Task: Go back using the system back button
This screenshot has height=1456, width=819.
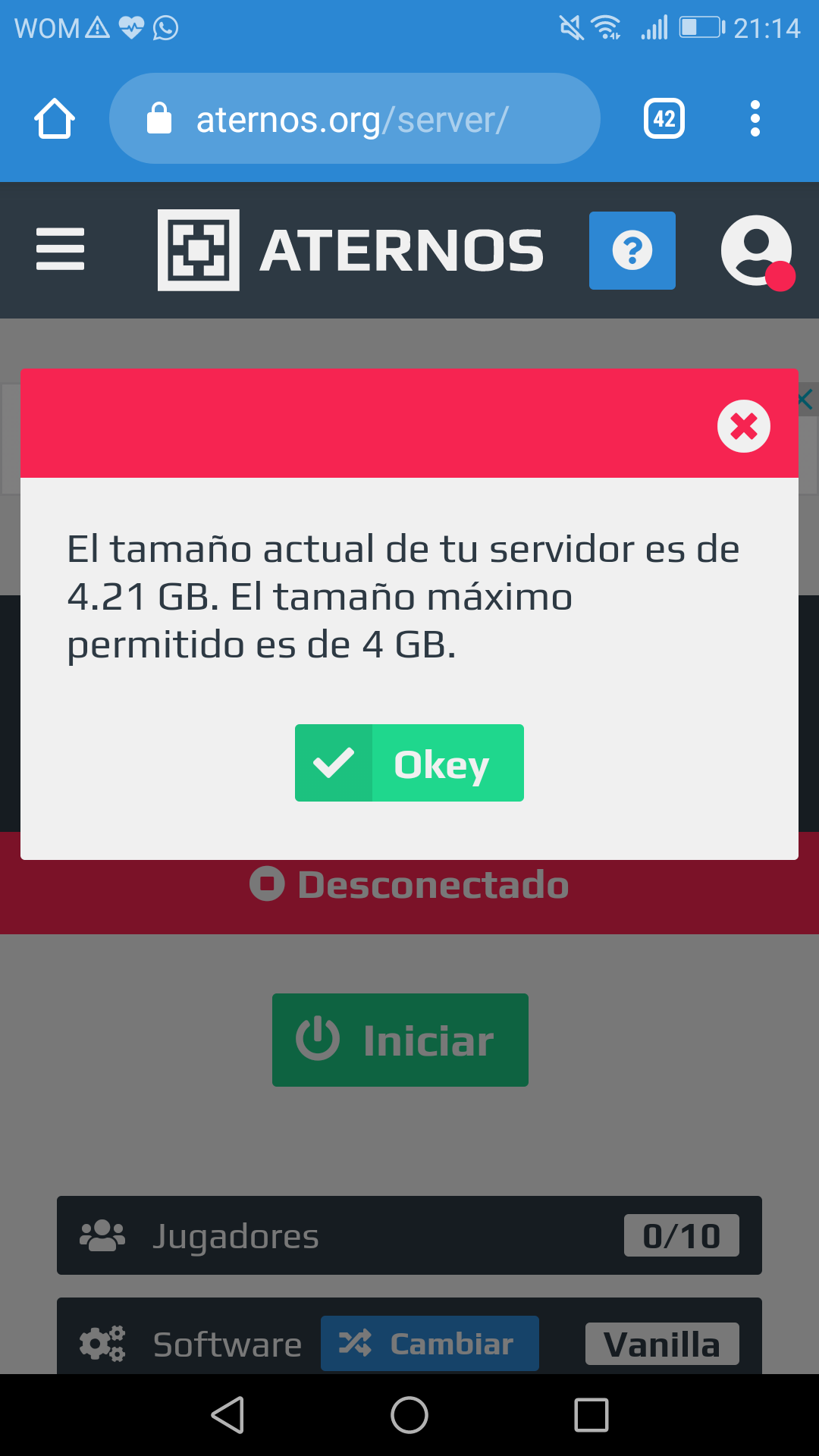Action: tap(227, 1415)
